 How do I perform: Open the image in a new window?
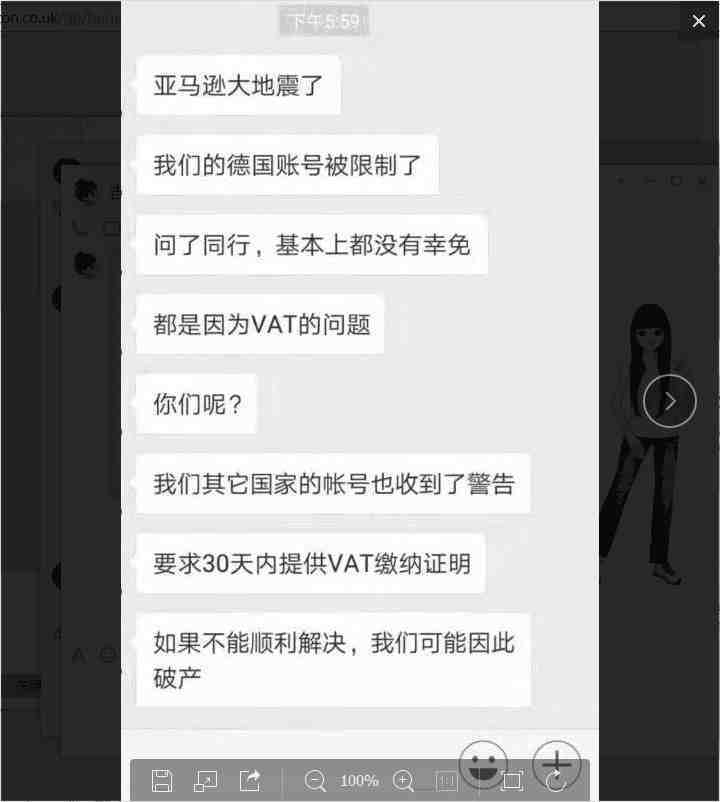click(205, 781)
